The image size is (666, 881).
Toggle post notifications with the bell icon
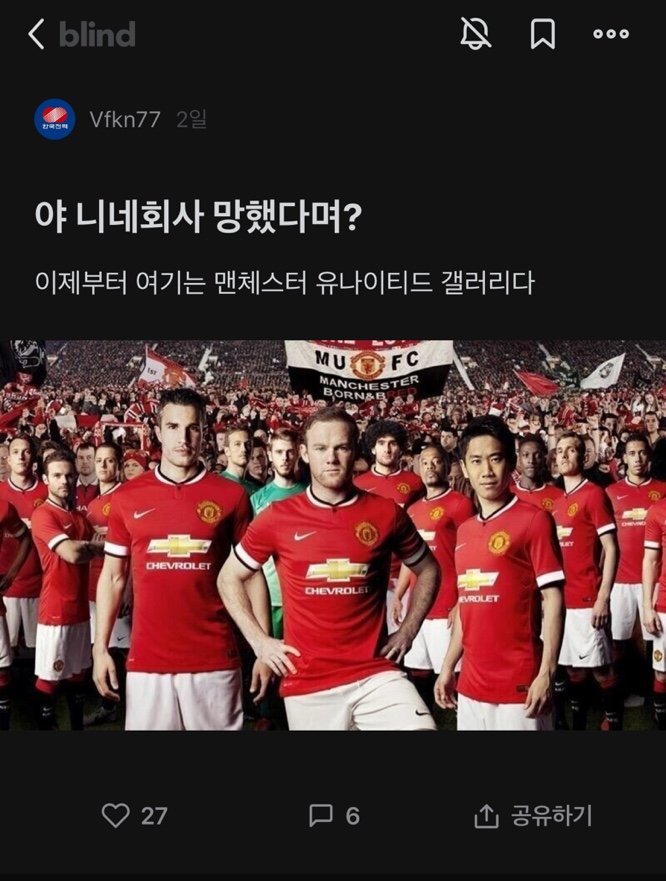tap(476, 34)
